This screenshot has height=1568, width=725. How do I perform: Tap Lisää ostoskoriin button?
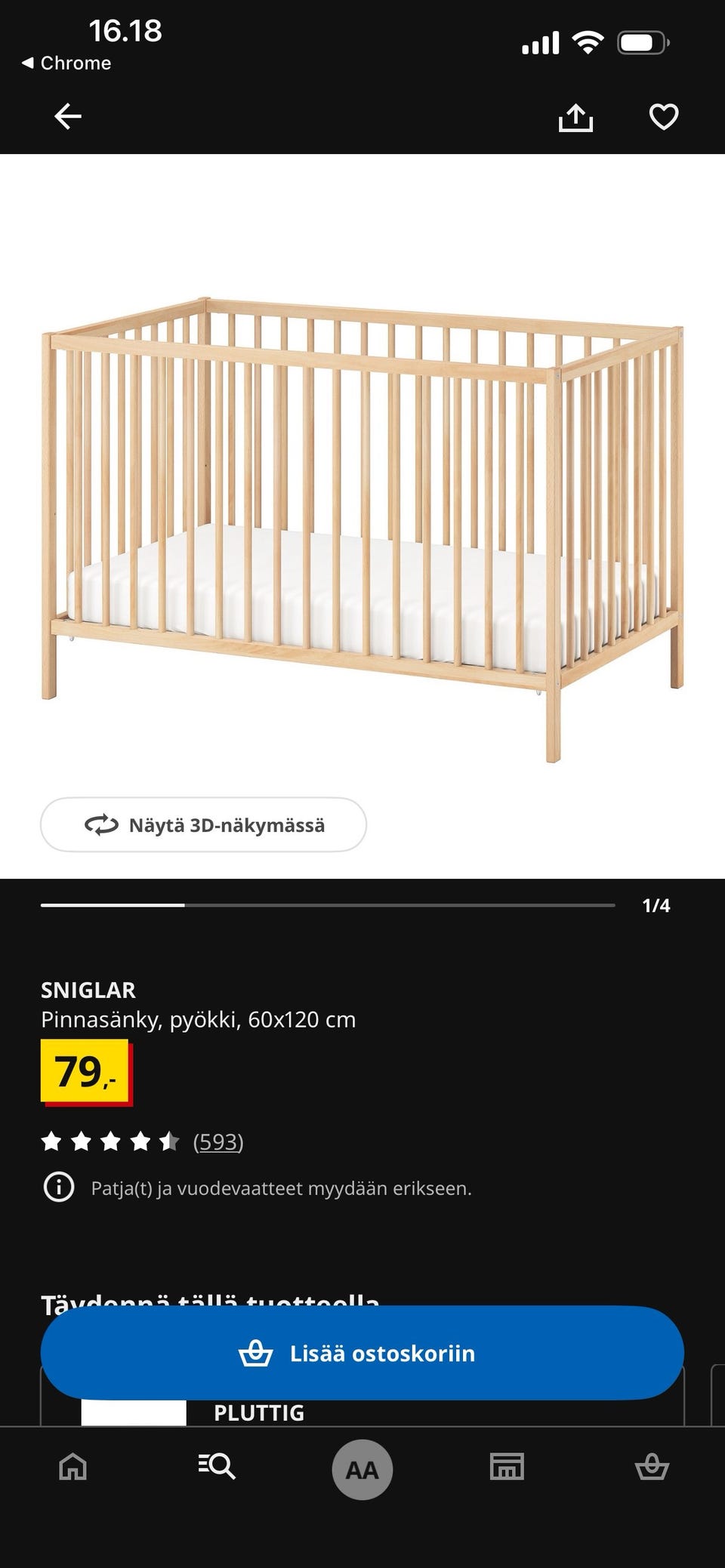coord(362,1353)
